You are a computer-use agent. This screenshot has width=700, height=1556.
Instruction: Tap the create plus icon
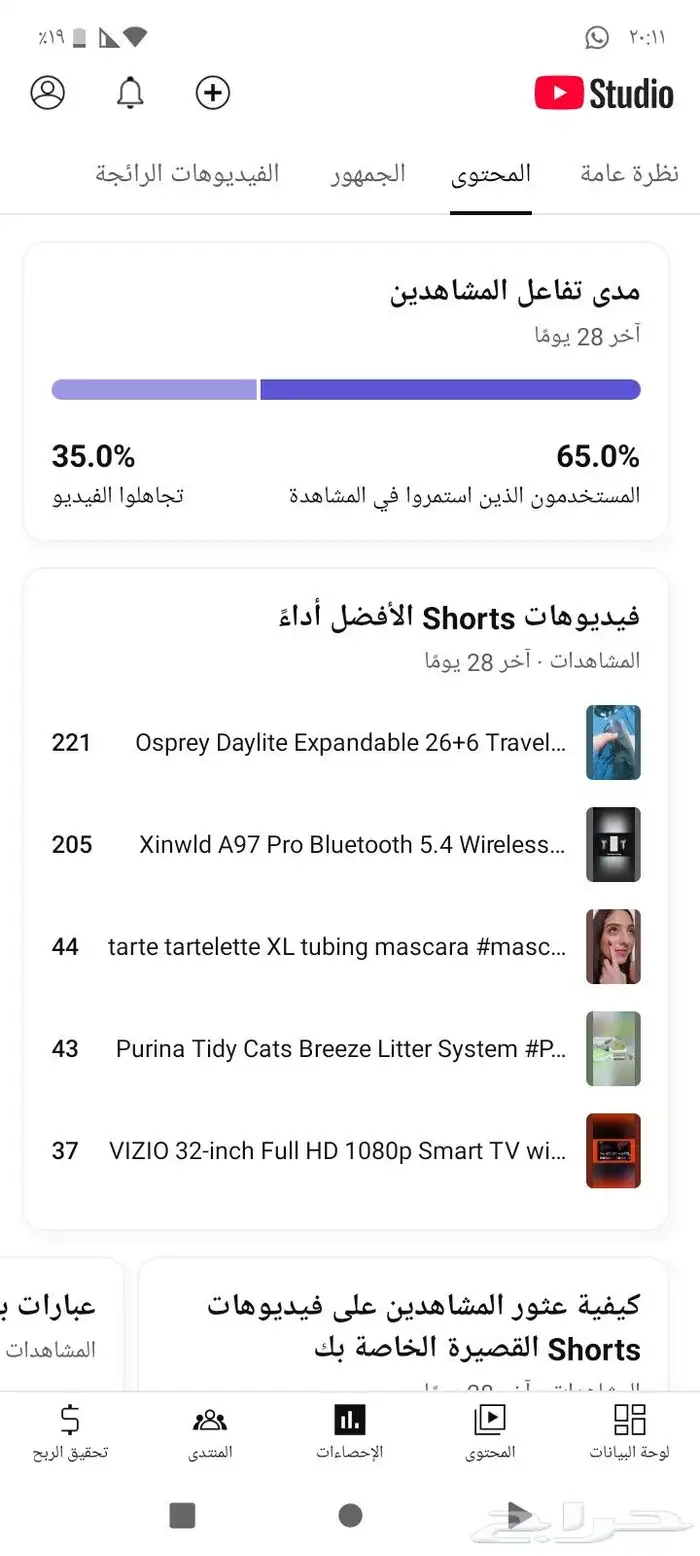click(x=212, y=93)
